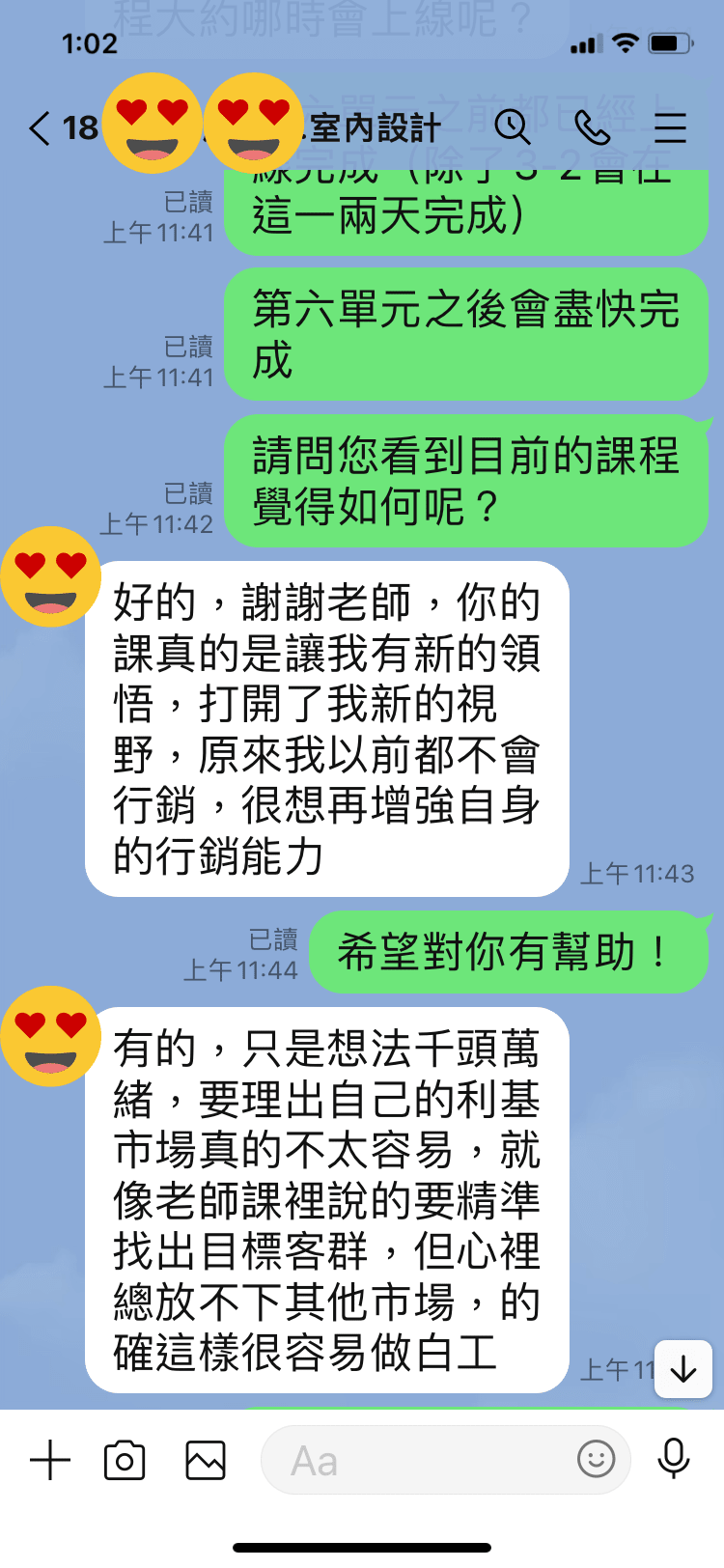Open the emoji sticker picker

point(596,1458)
